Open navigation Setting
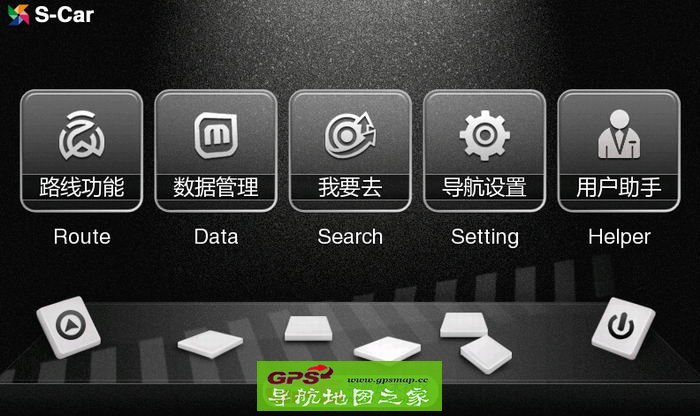The height and width of the screenshot is (416, 700). (x=484, y=151)
